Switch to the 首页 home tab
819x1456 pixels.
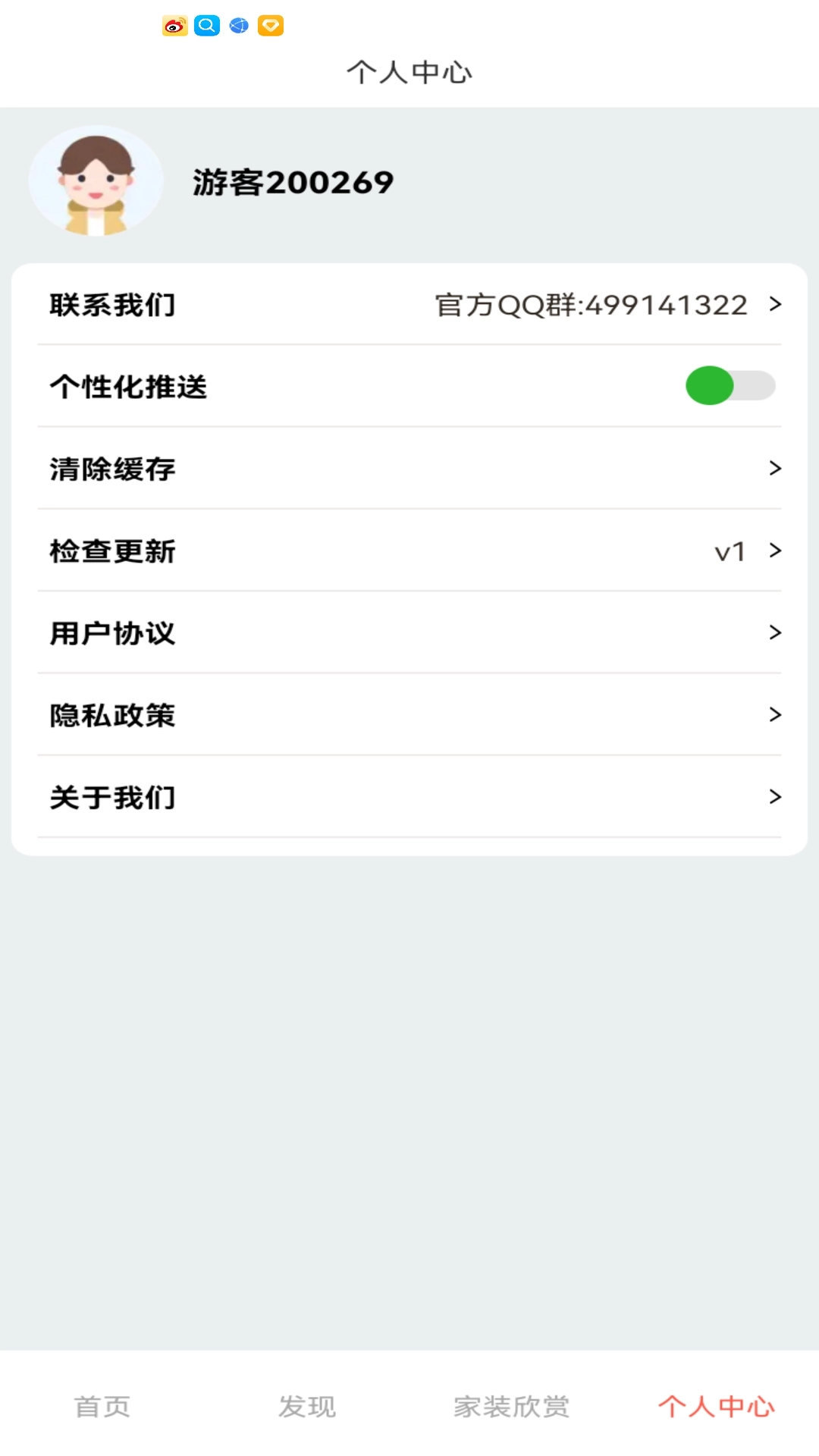102,1405
